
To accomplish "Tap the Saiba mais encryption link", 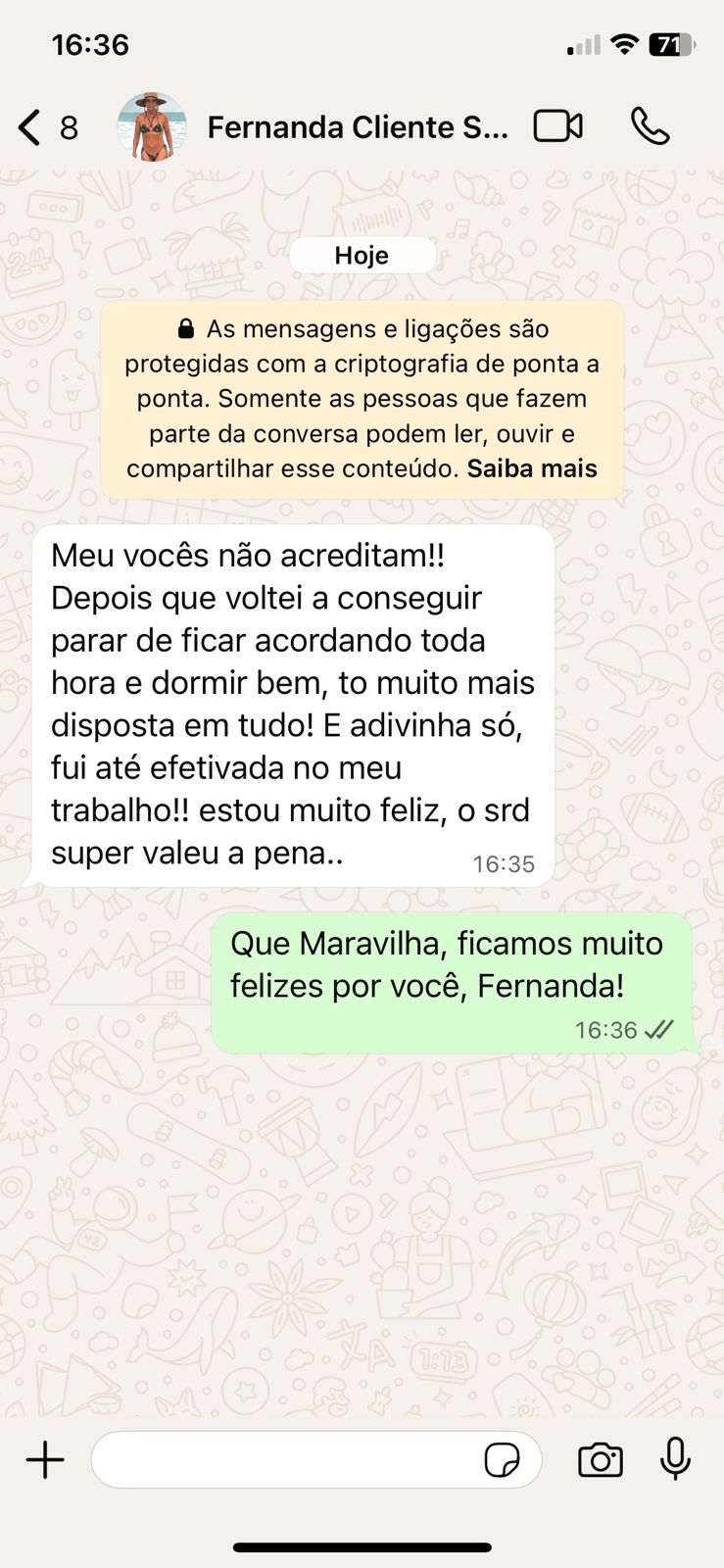I will click(x=532, y=468).
